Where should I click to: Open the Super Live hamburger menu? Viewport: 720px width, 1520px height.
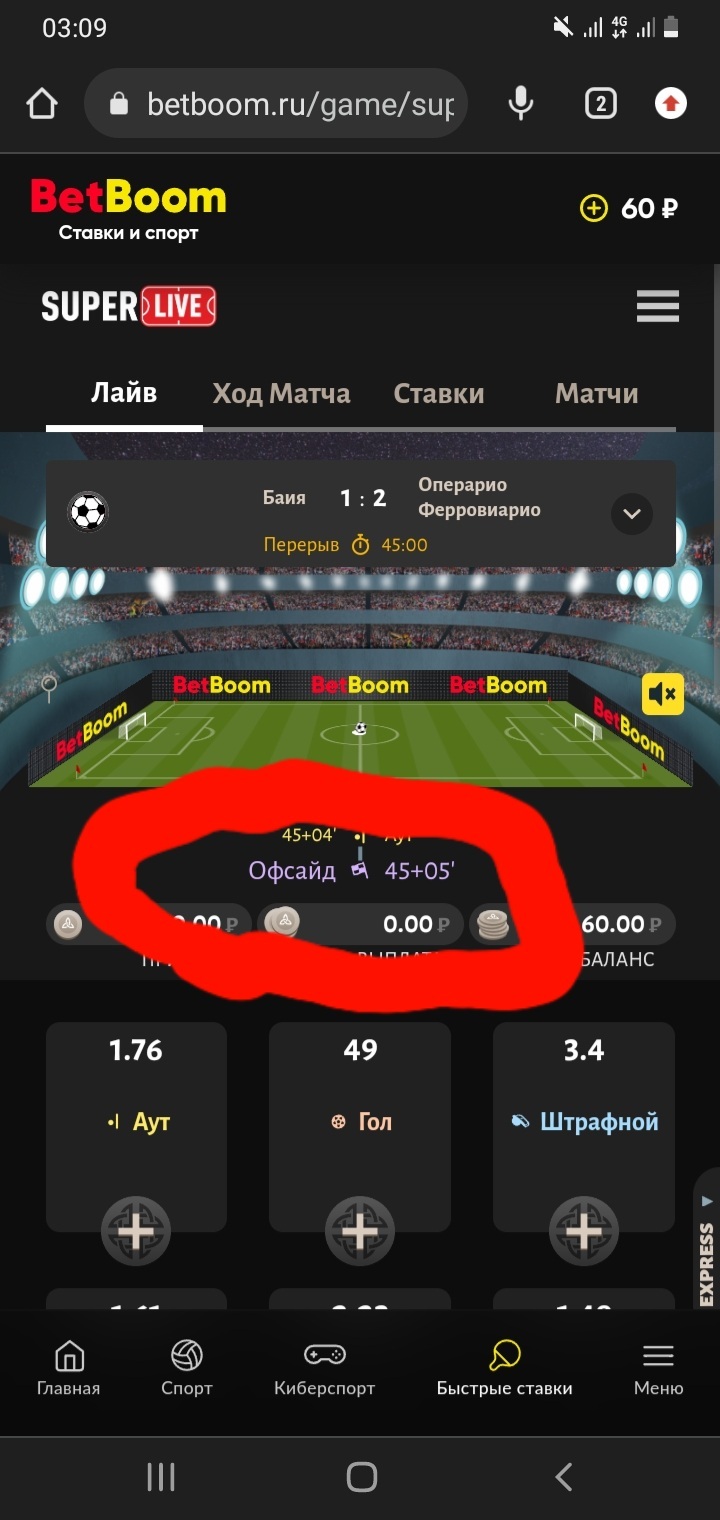point(657,306)
